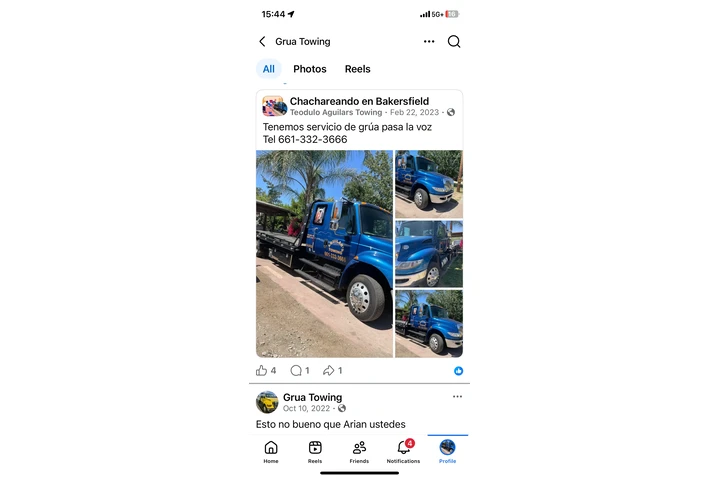Open the three-dot menu in header
Viewport: 720px width, 480px height.
click(x=429, y=42)
